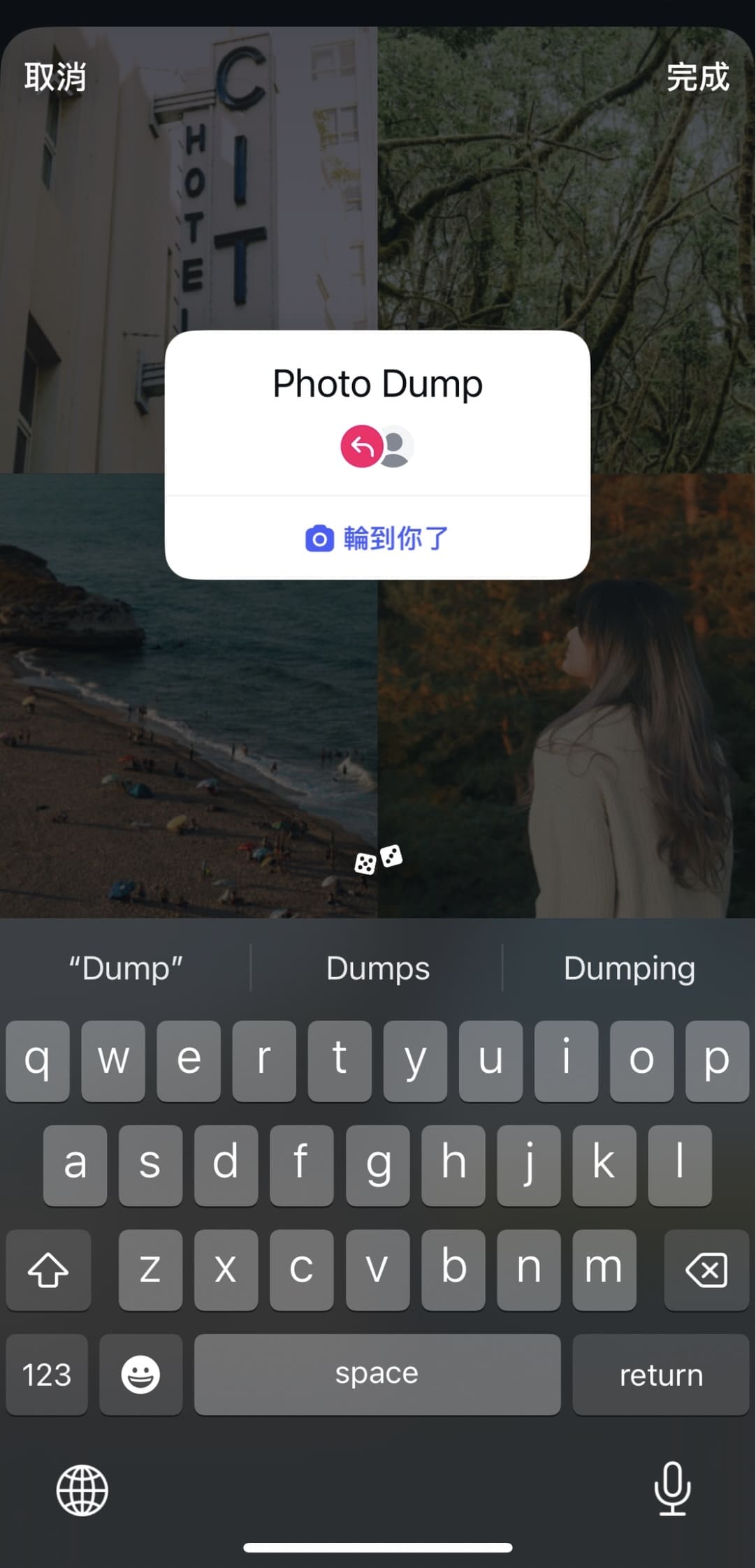Switch keyboard language with the globe icon
The image size is (756, 1568).
pyautogui.click(x=82, y=1490)
